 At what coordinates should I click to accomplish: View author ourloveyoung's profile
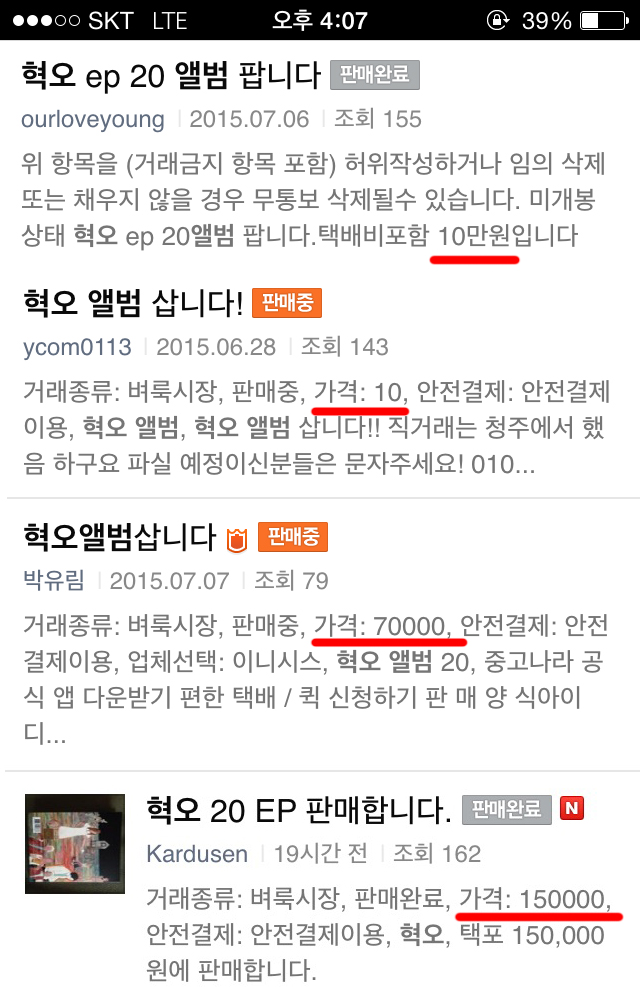click(x=93, y=119)
